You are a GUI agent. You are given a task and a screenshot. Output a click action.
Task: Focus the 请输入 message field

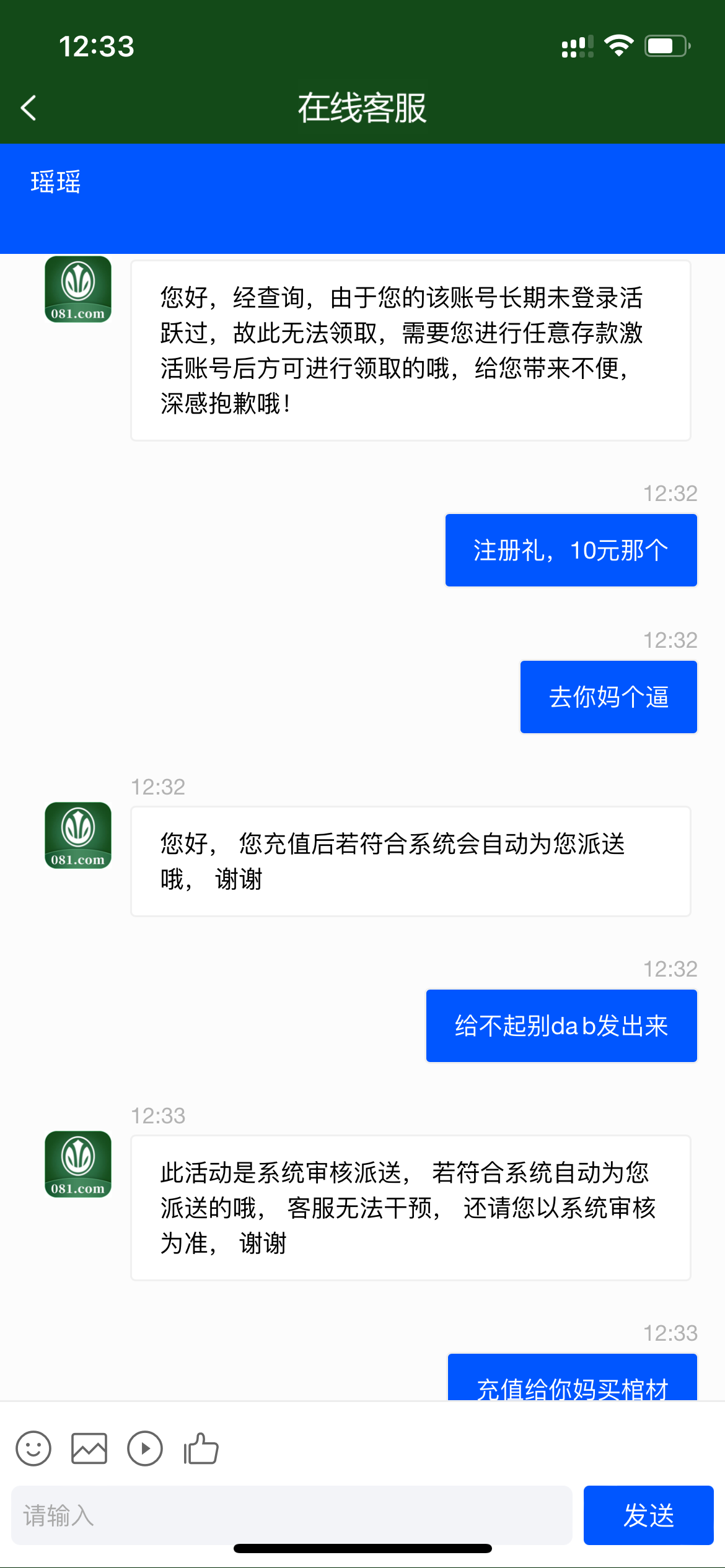pyautogui.click(x=291, y=1515)
